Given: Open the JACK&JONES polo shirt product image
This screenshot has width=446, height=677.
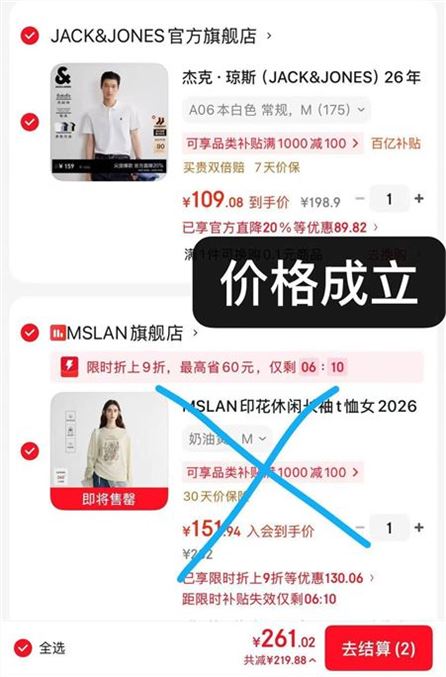Looking at the screenshot, I should pos(109,122).
